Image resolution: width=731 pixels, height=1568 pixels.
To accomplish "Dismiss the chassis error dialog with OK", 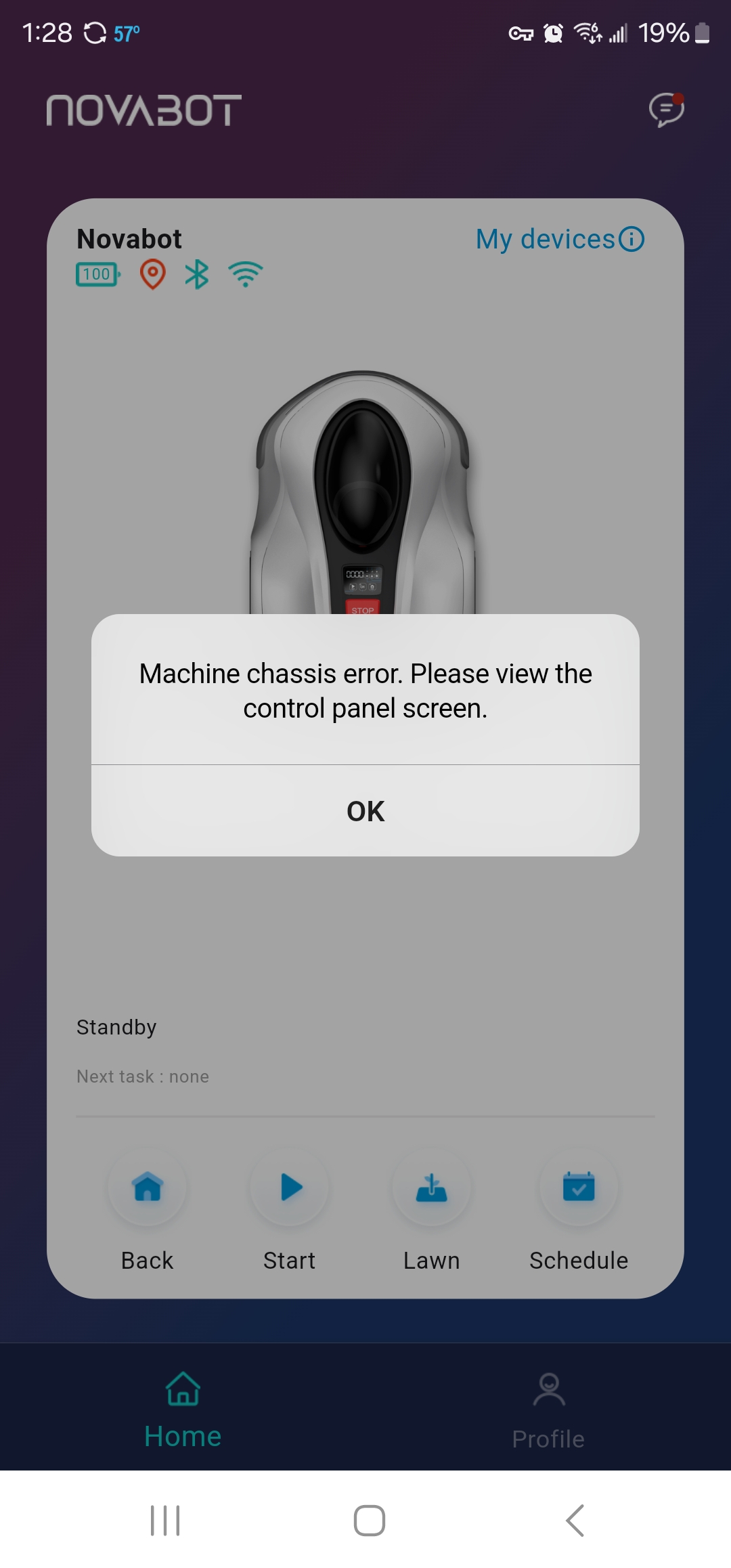I will tap(365, 811).
